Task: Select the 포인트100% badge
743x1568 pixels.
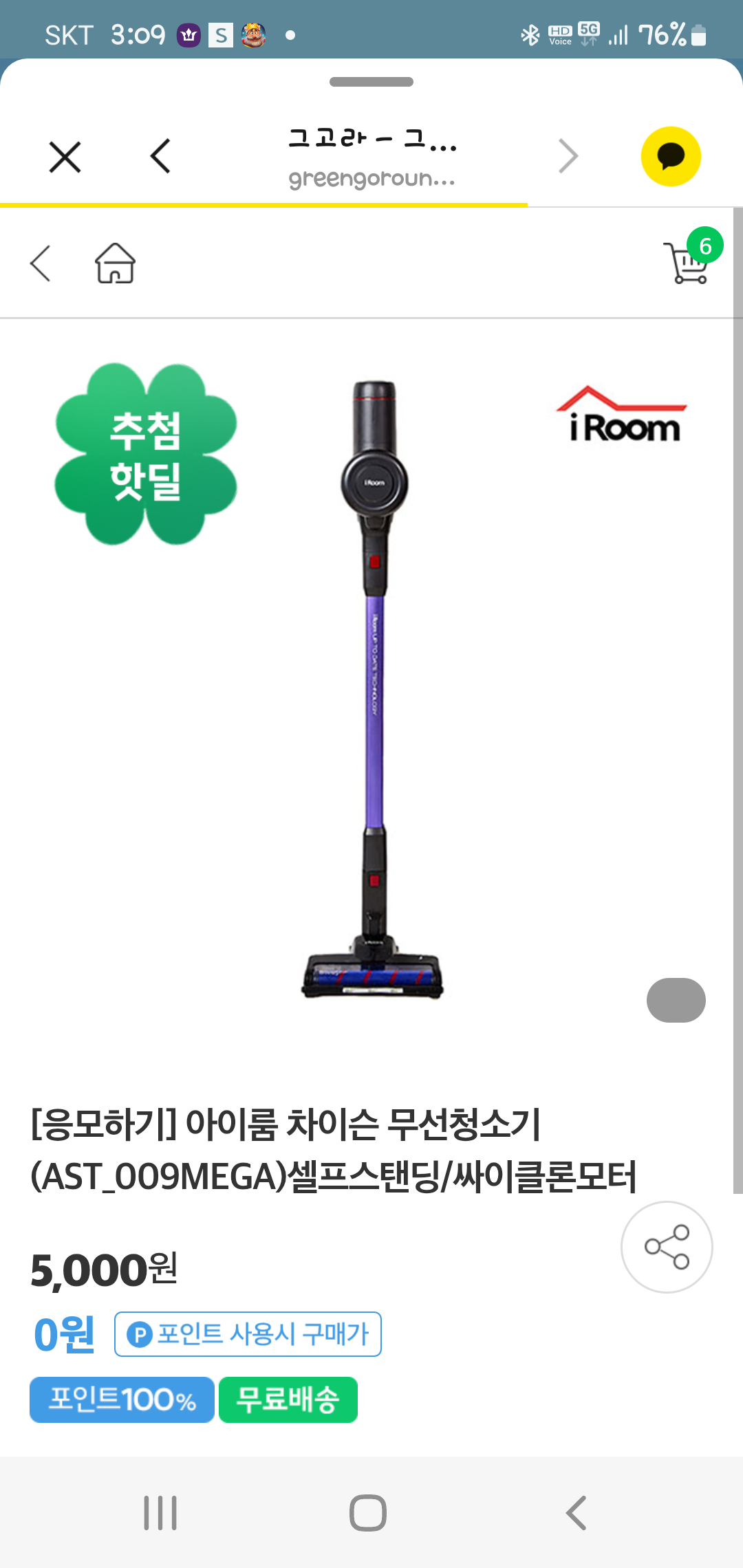Action: pos(121,1400)
